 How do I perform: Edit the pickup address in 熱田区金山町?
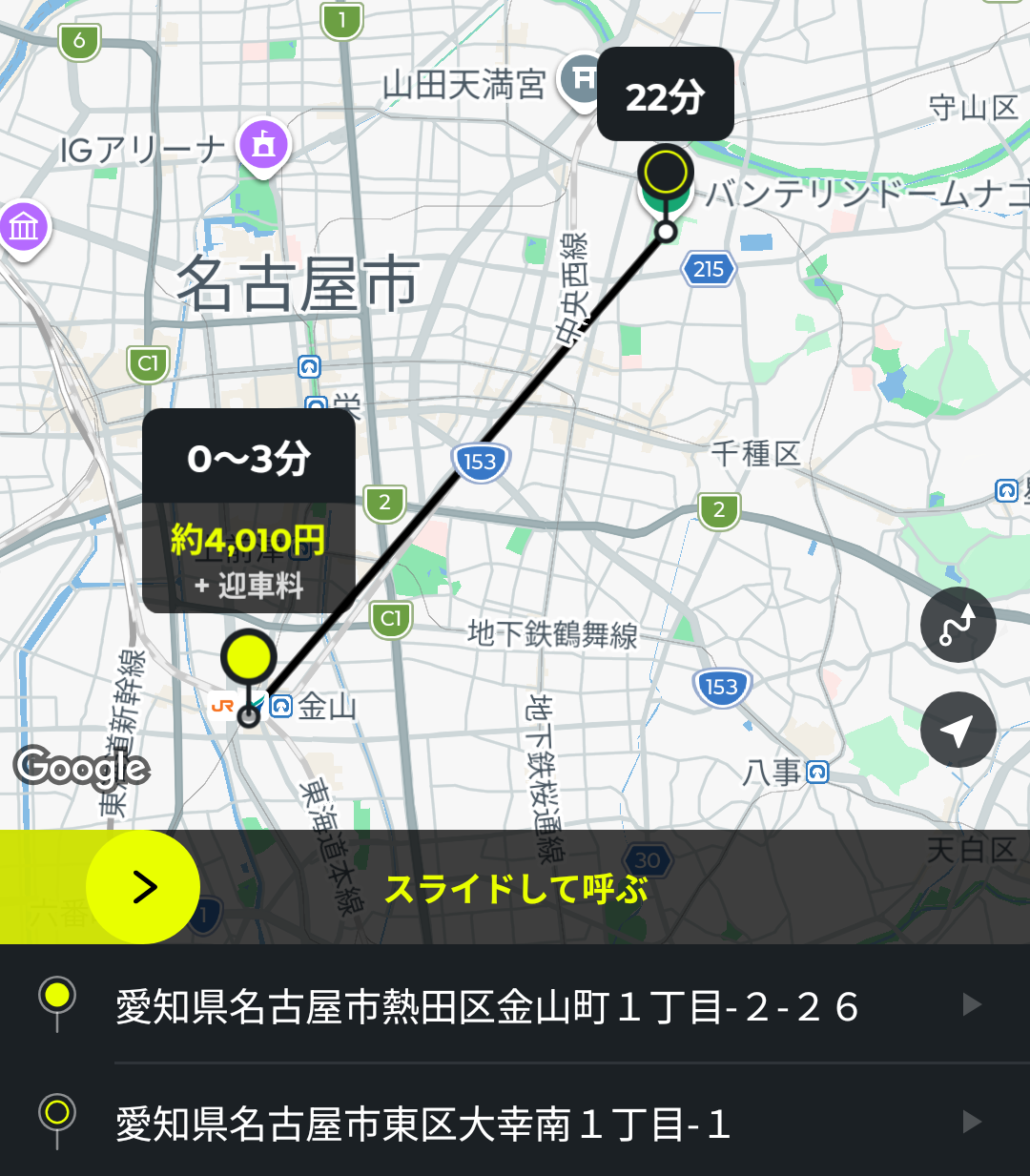tap(515, 1006)
